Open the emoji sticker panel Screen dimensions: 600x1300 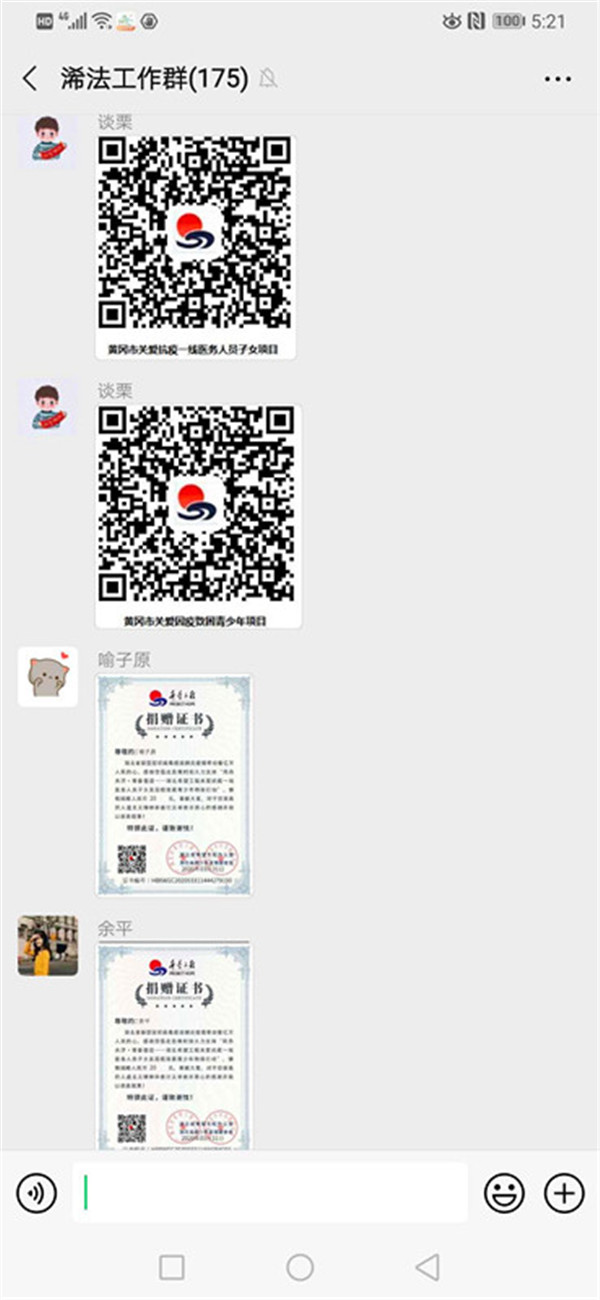[504, 1192]
